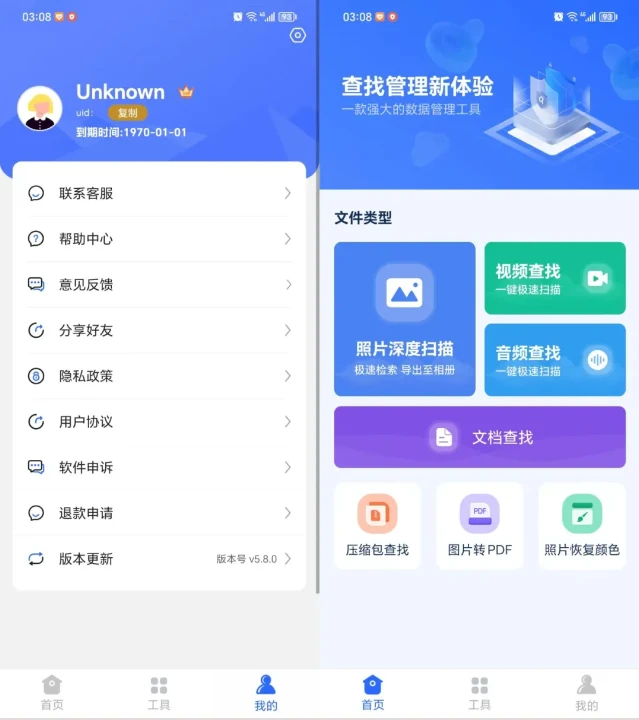The height and width of the screenshot is (720, 639).
Task: Copy the uid with 复制 button
Action: tap(127, 113)
